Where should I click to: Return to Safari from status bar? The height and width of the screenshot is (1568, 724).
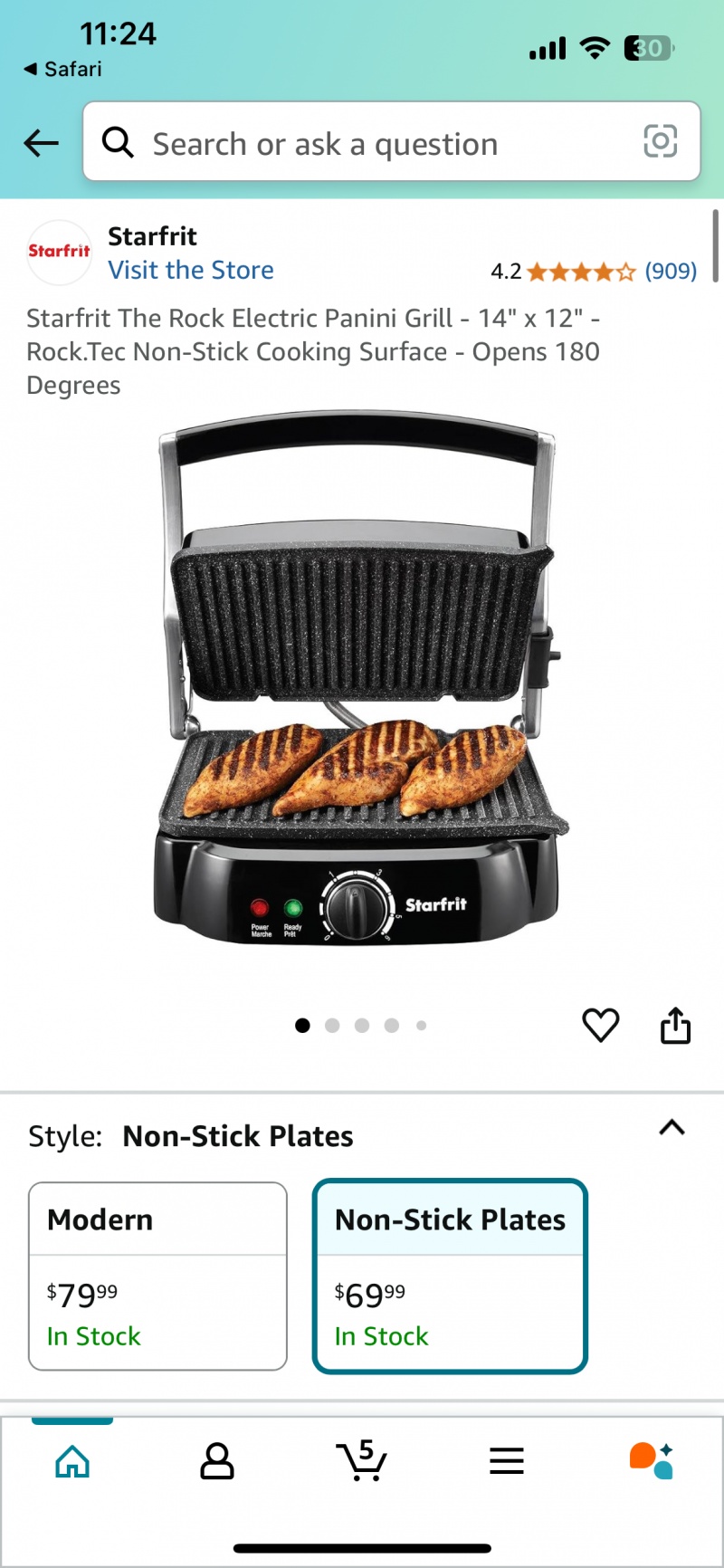[63, 69]
